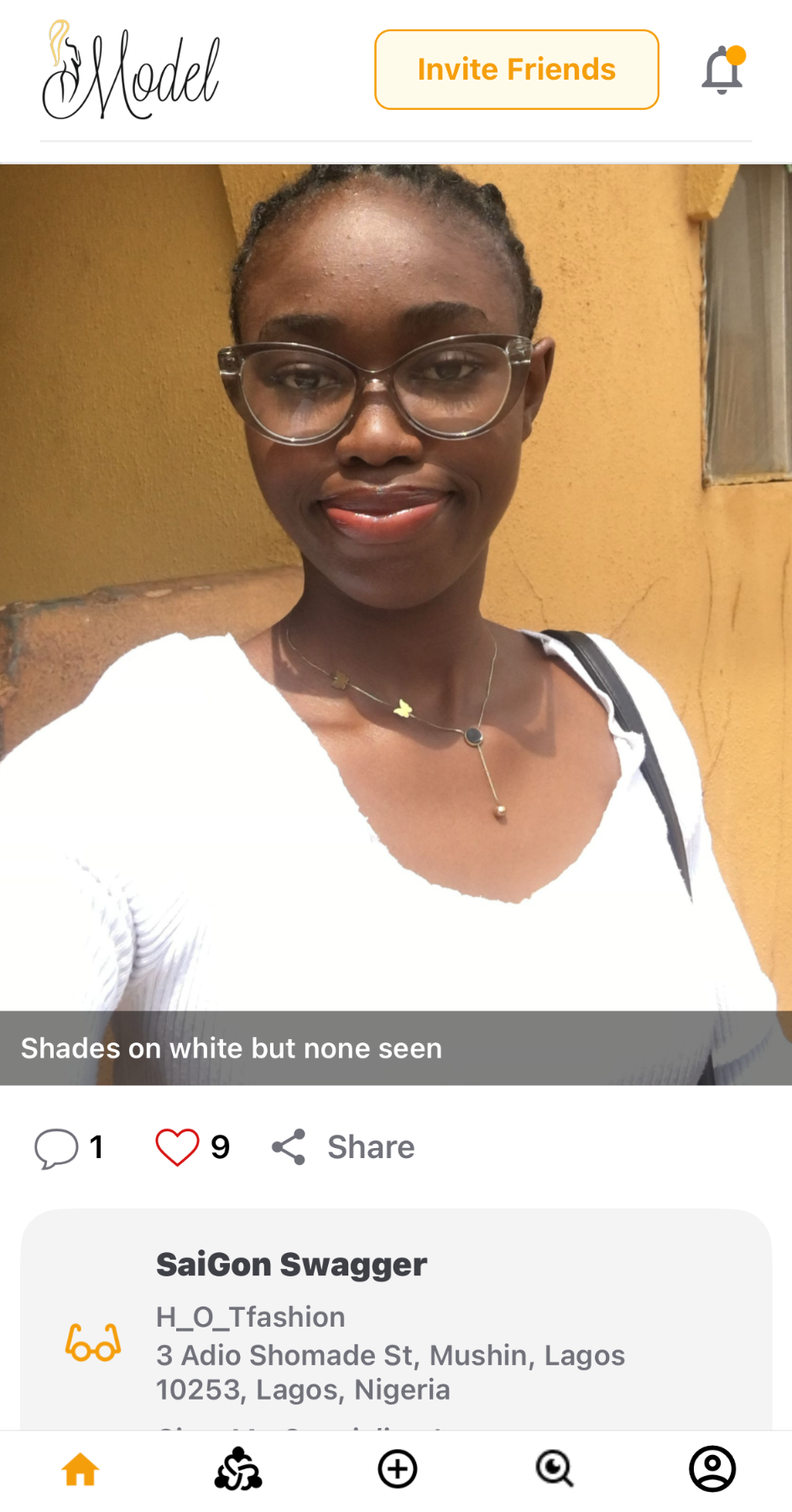This screenshot has height=1512, width=792.
Task: Tap the Invite Friends button
Action: [x=516, y=70]
